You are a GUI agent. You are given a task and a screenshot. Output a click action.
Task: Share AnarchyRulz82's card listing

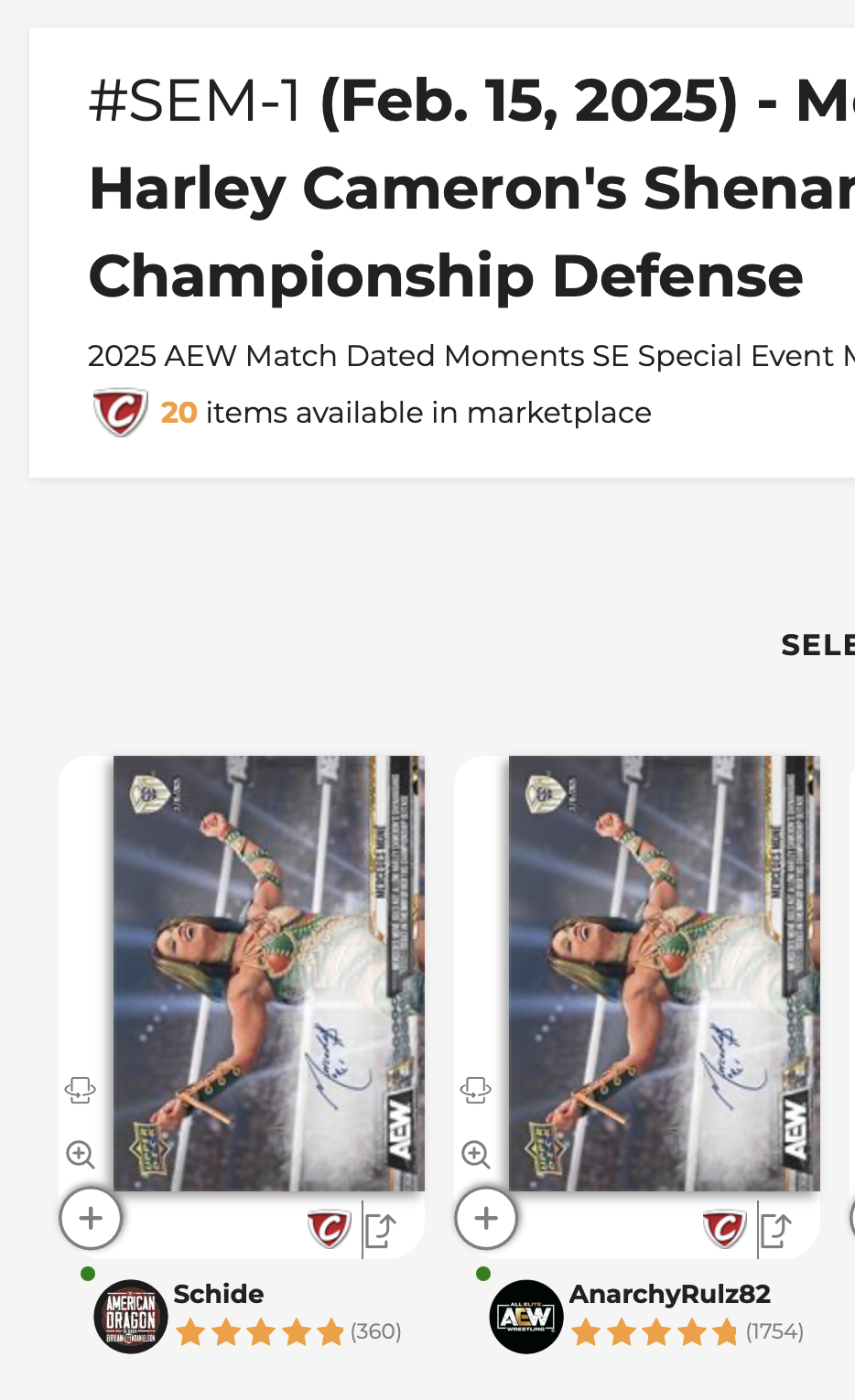point(776,1231)
